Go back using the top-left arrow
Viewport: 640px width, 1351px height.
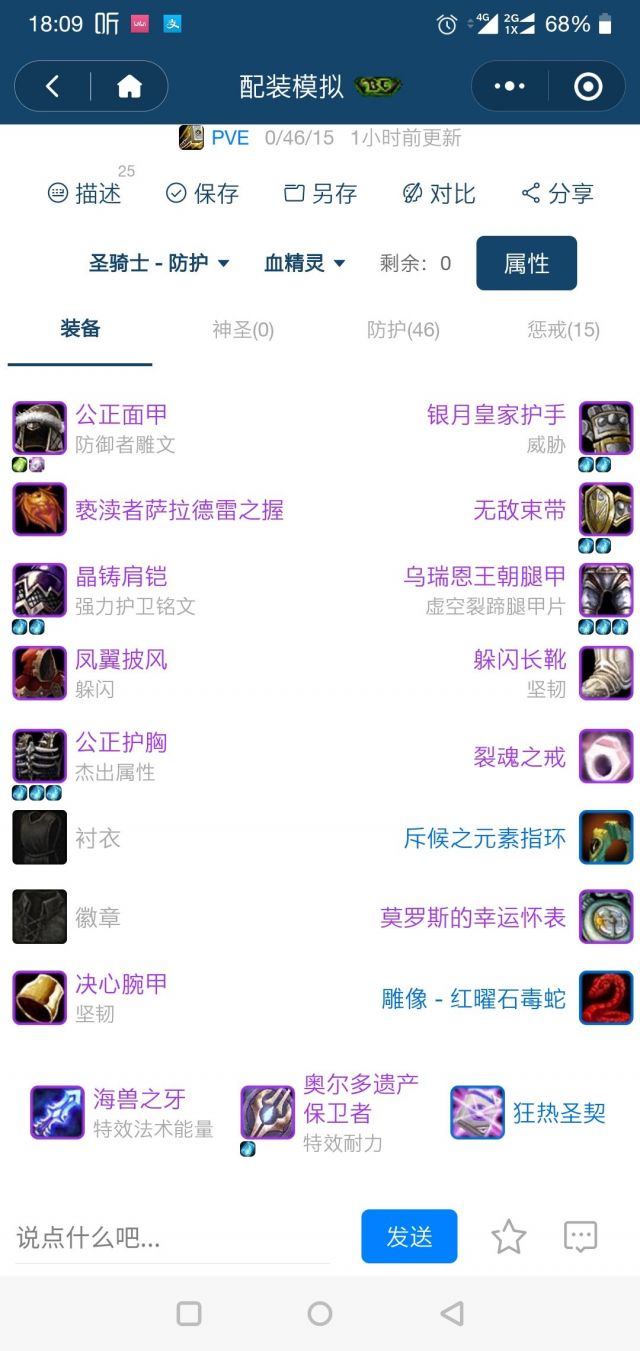tap(52, 87)
